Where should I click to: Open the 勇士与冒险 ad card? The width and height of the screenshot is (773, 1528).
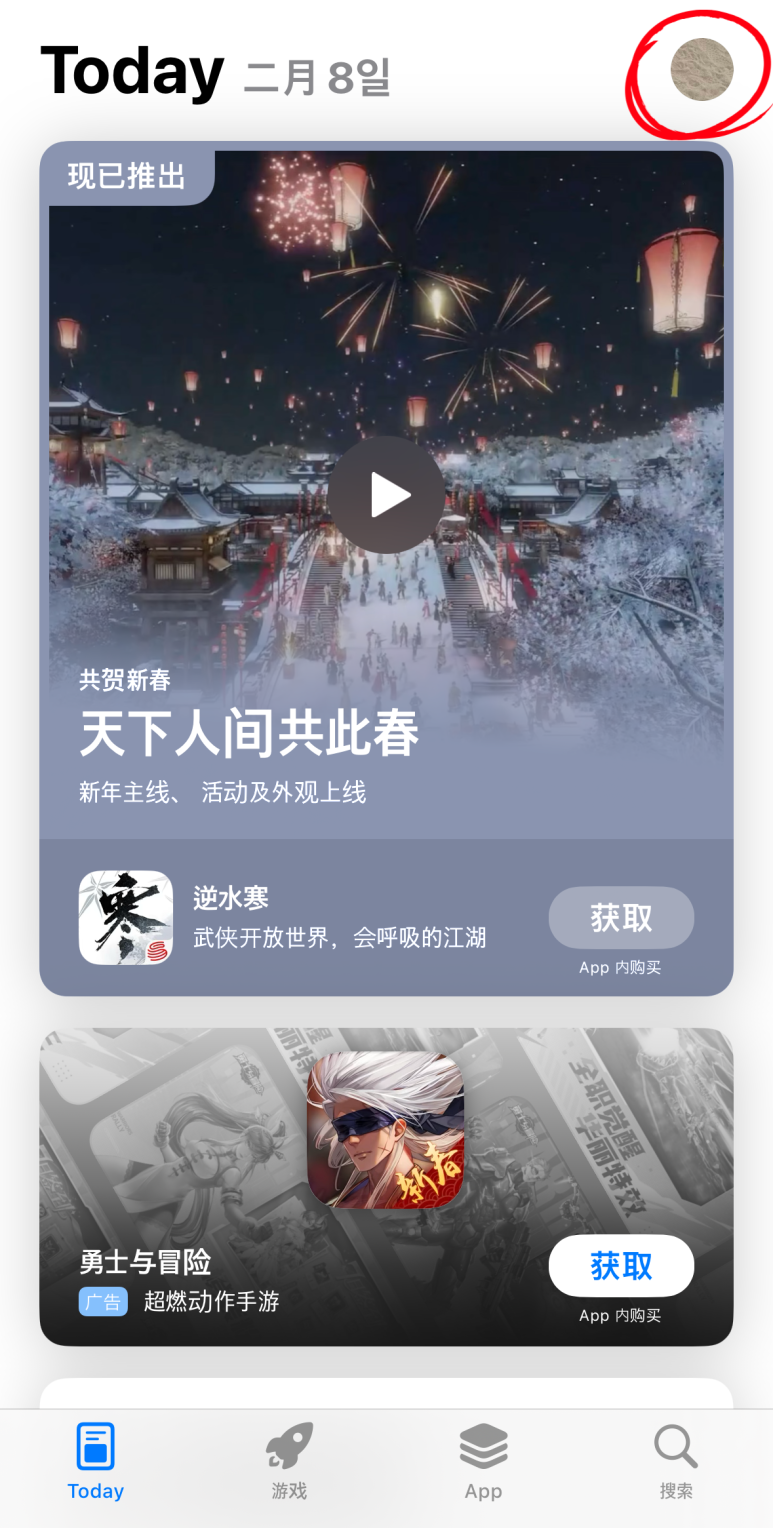pyautogui.click(x=386, y=1187)
